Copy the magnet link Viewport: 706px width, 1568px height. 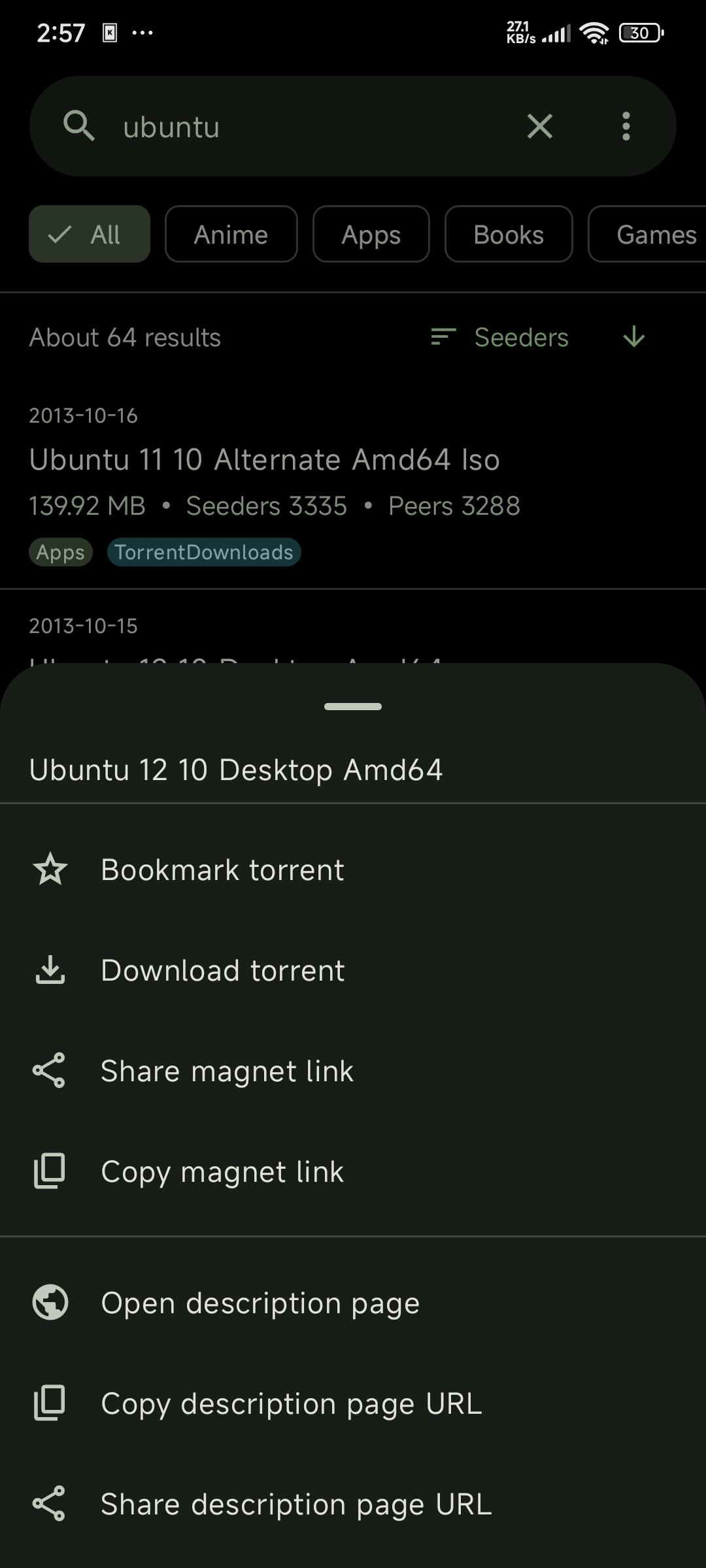click(353, 1172)
